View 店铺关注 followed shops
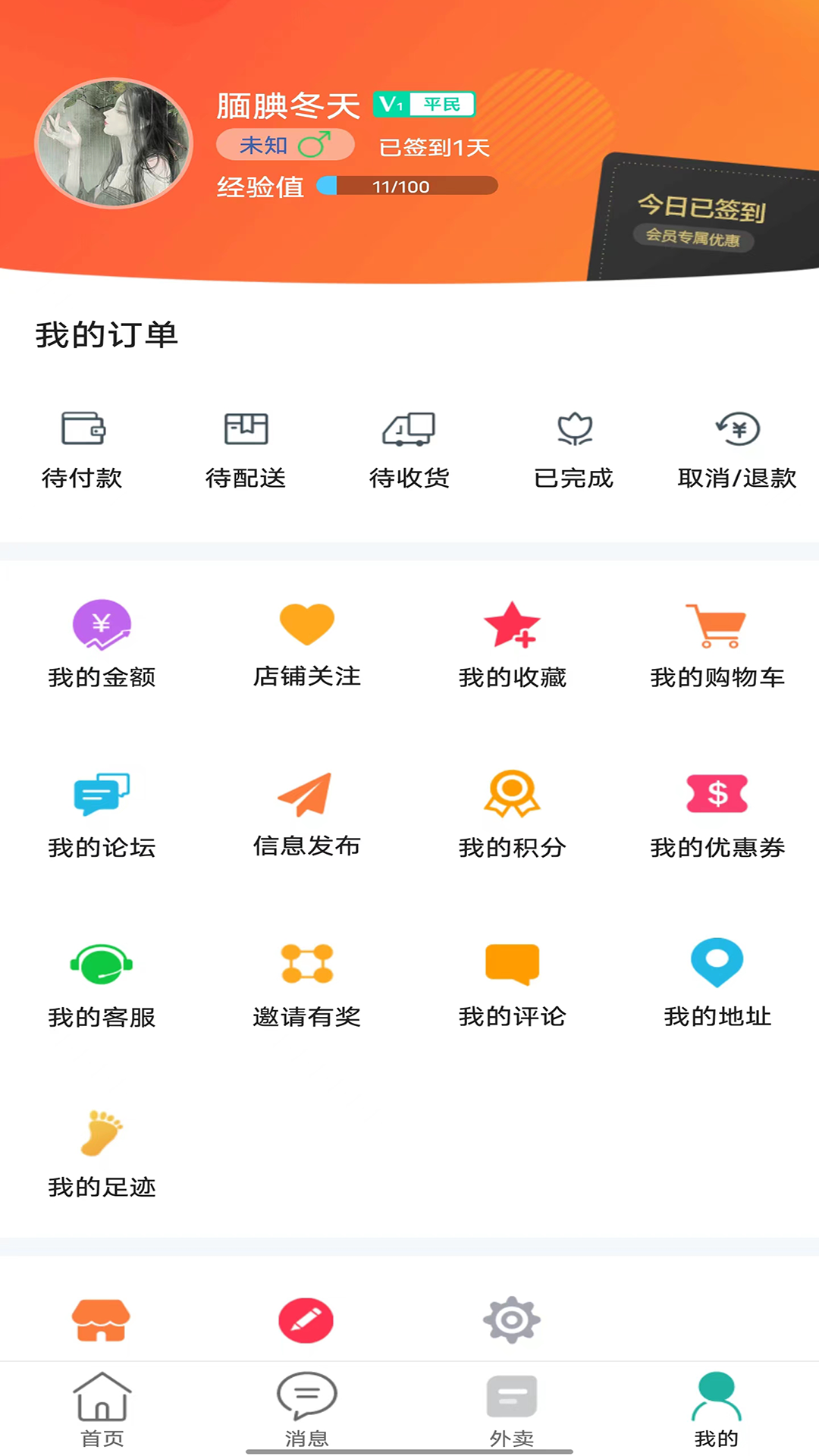This screenshot has height=1456, width=819. (306, 643)
